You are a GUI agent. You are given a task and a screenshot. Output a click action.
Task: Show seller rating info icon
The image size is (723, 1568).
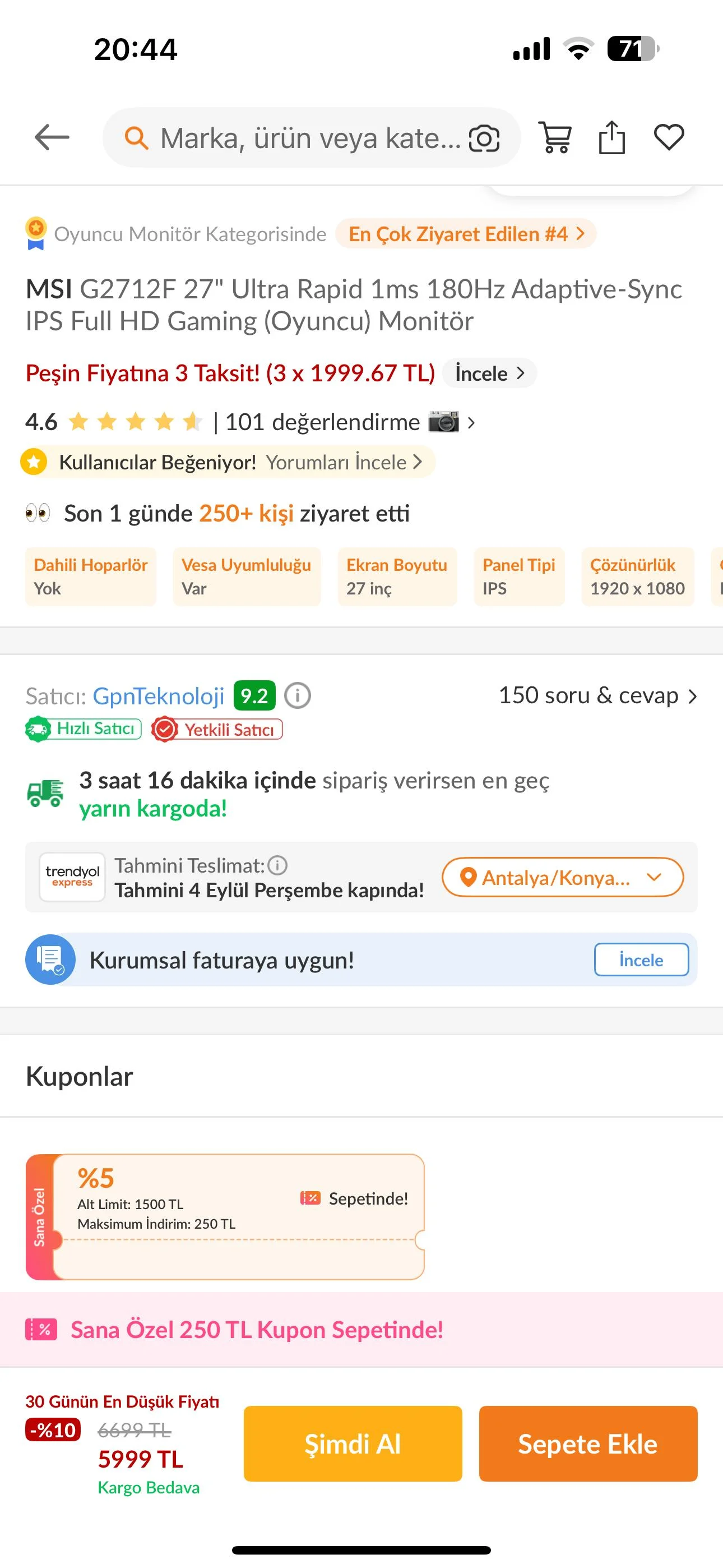pyautogui.click(x=298, y=695)
